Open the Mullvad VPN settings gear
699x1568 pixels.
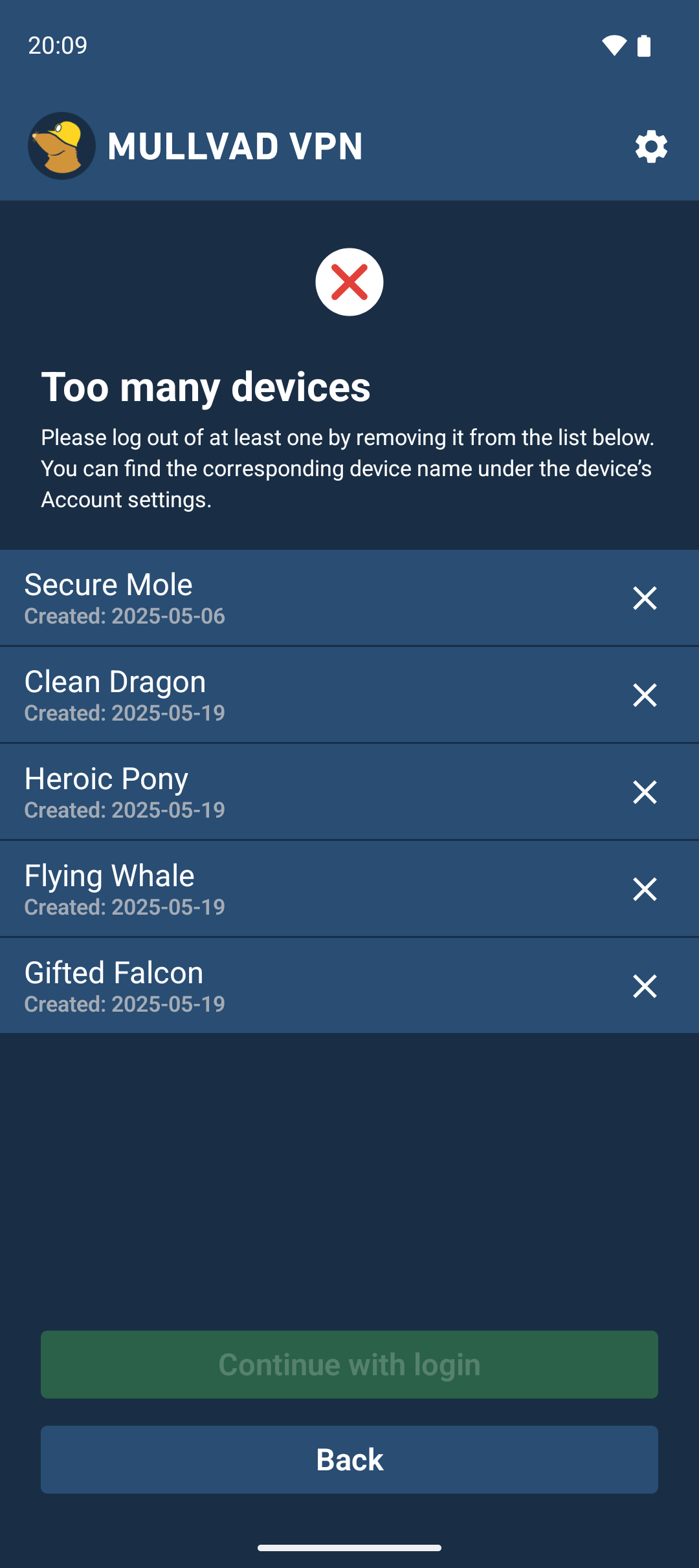click(x=650, y=147)
